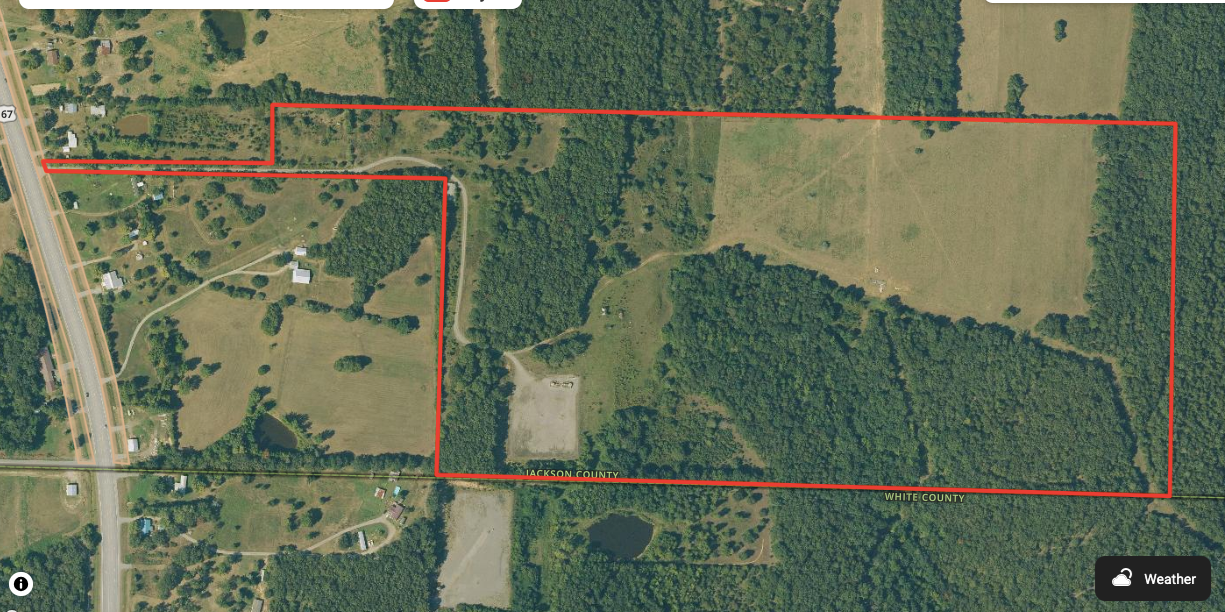The height and width of the screenshot is (612, 1225).
Task: Open the Weather overlay button
Action: coord(1152,578)
